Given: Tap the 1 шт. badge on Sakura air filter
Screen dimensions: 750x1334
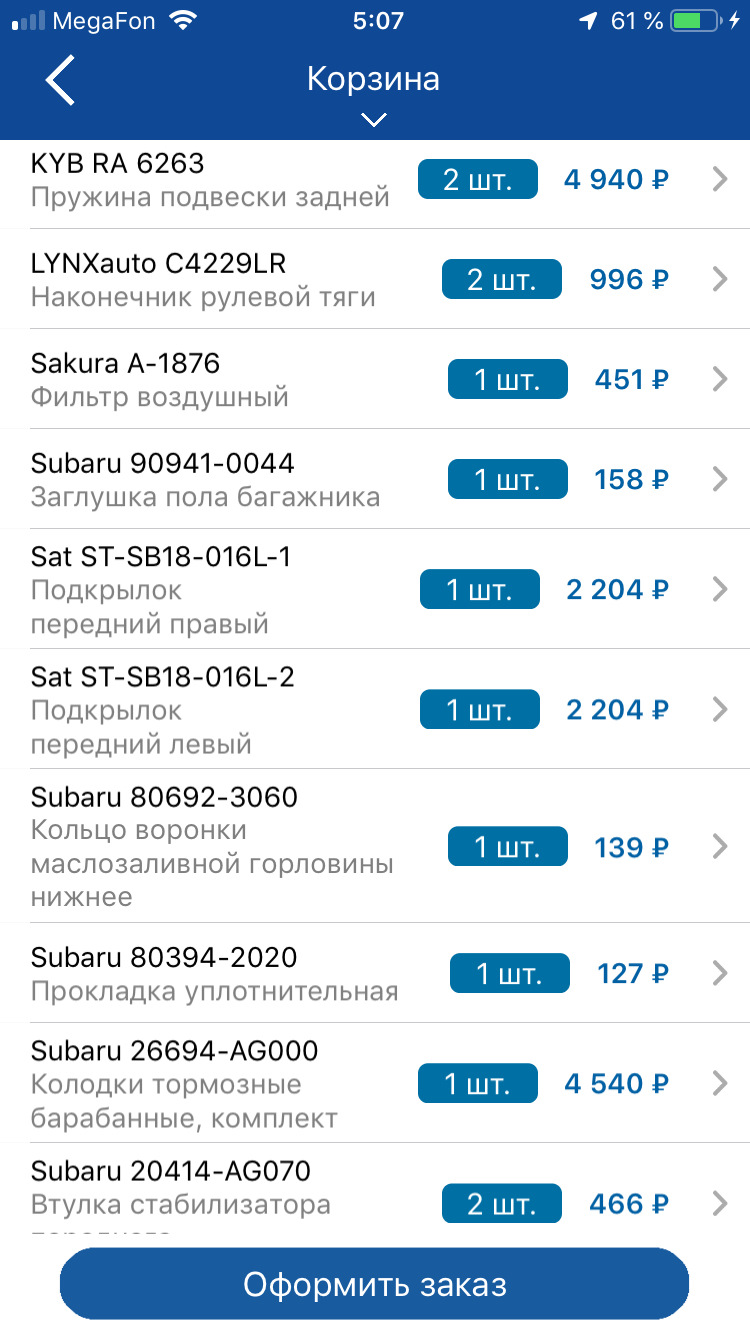Looking at the screenshot, I should point(507,379).
